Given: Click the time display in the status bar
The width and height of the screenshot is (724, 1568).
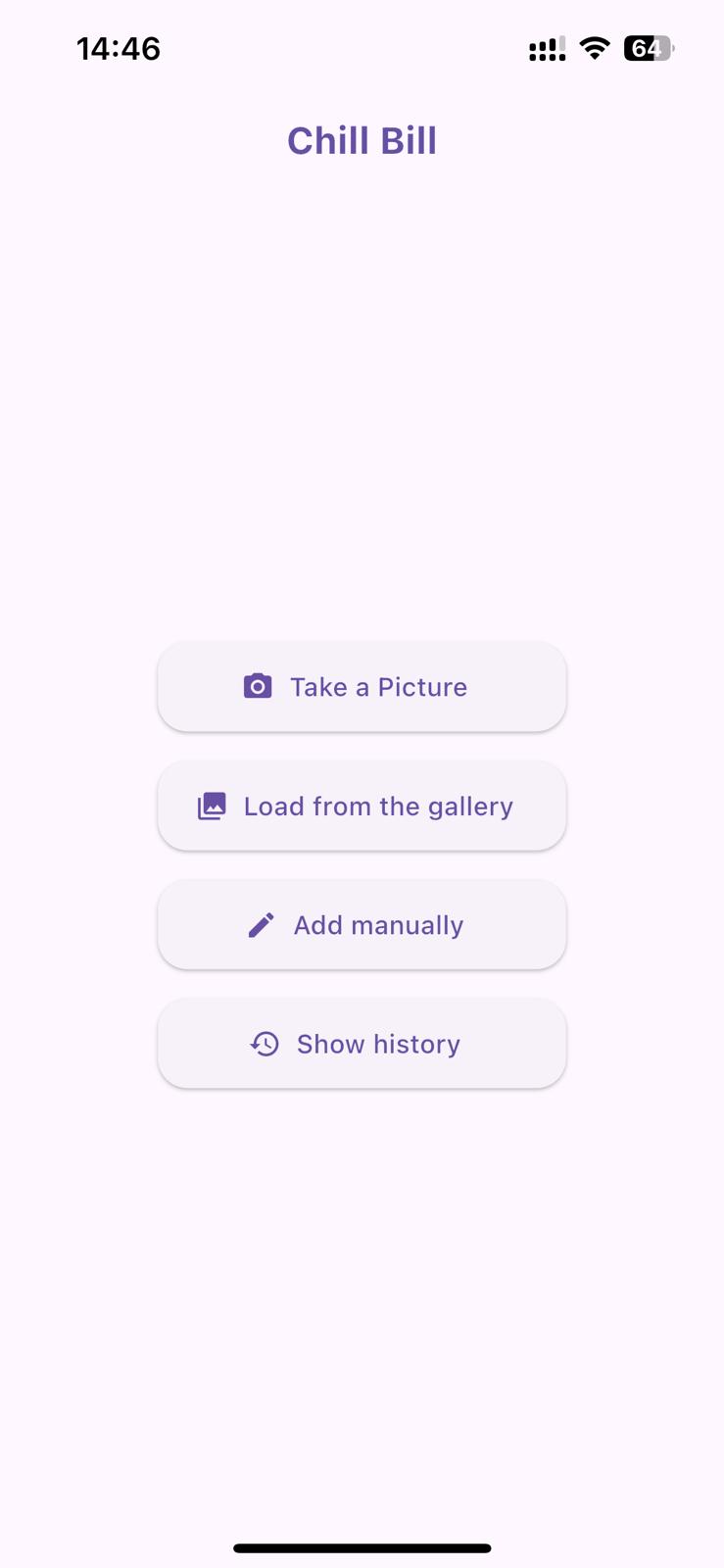Looking at the screenshot, I should click(x=118, y=47).
